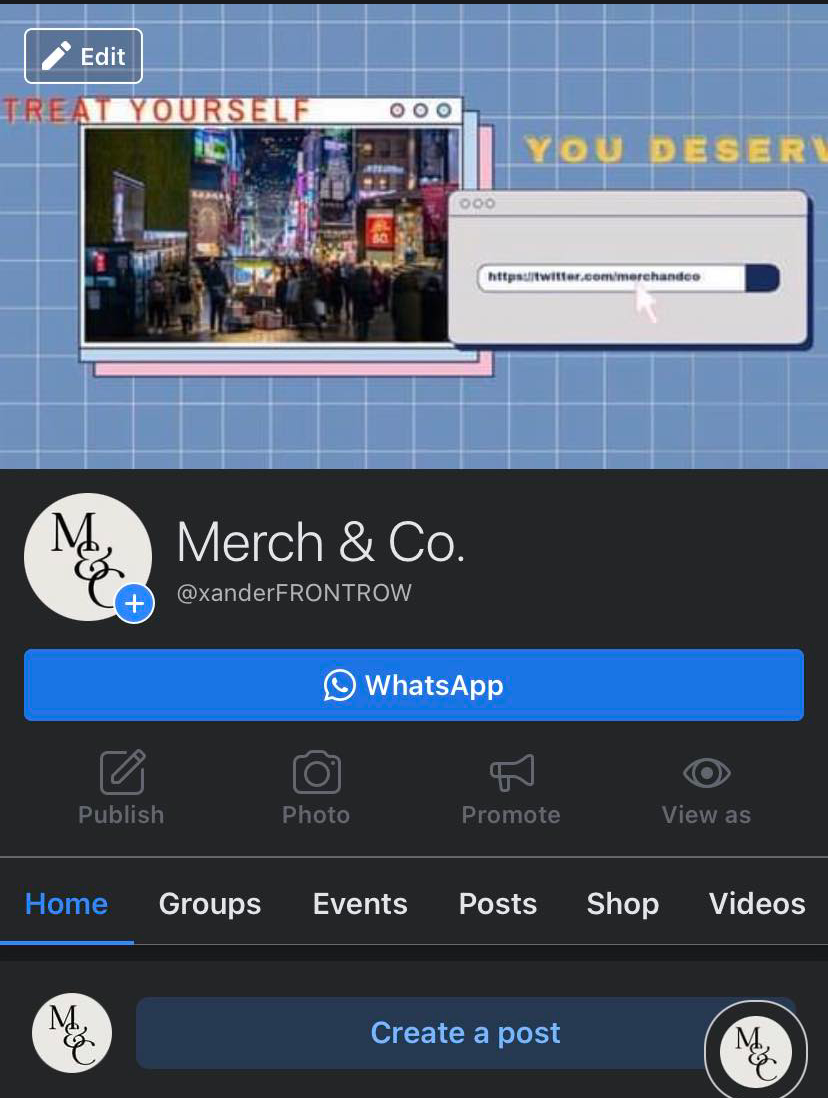Select the Shop tab
This screenshot has height=1098, width=828.
click(x=623, y=904)
